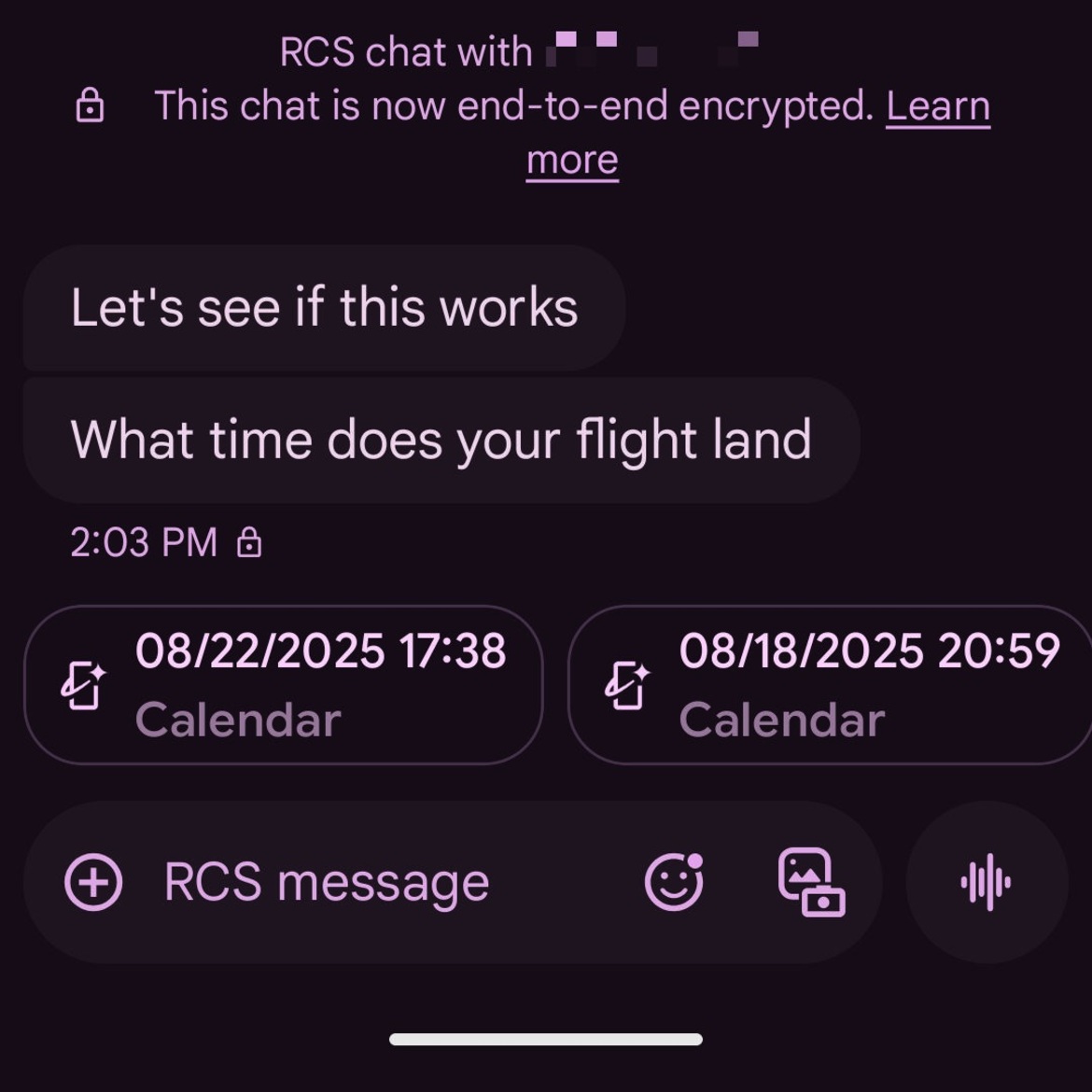Open the emoji picker
Image resolution: width=1092 pixels, height=1092 pixels.
click(674, 882)
